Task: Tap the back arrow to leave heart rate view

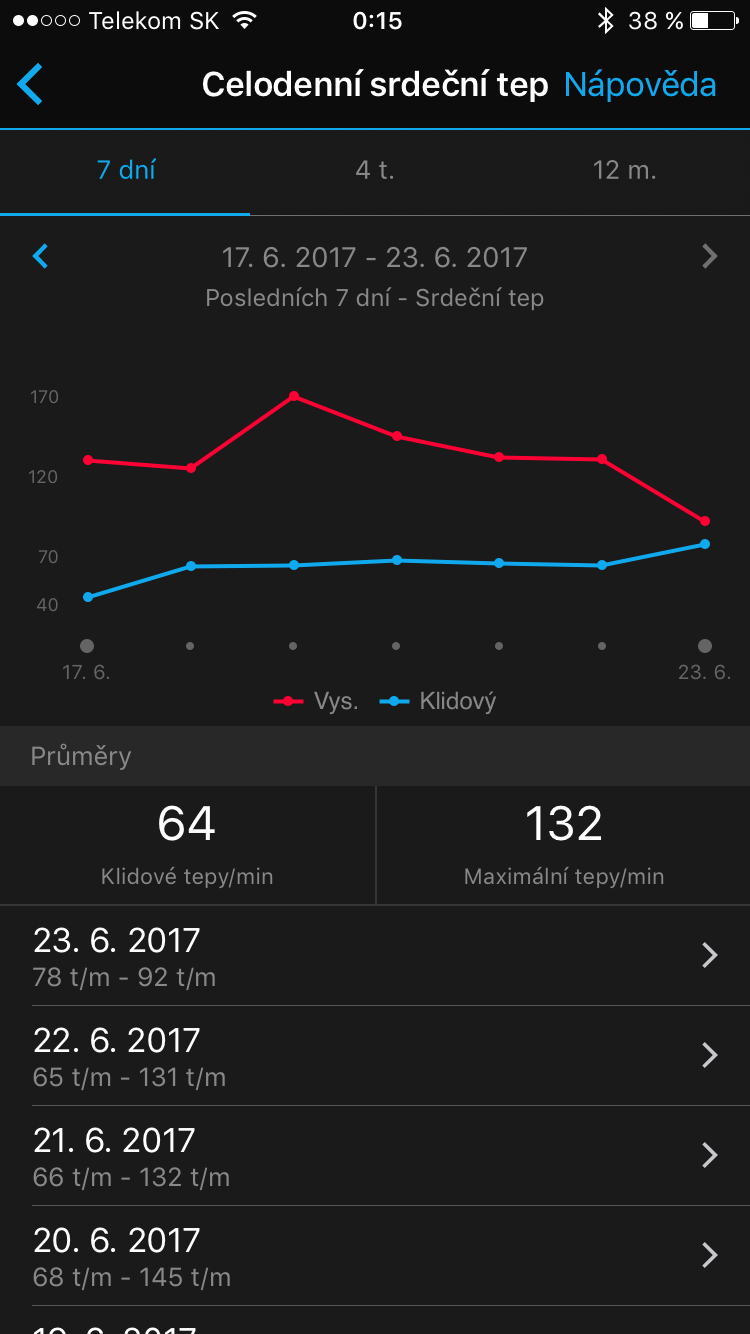Action: click(x=30, y=85)
